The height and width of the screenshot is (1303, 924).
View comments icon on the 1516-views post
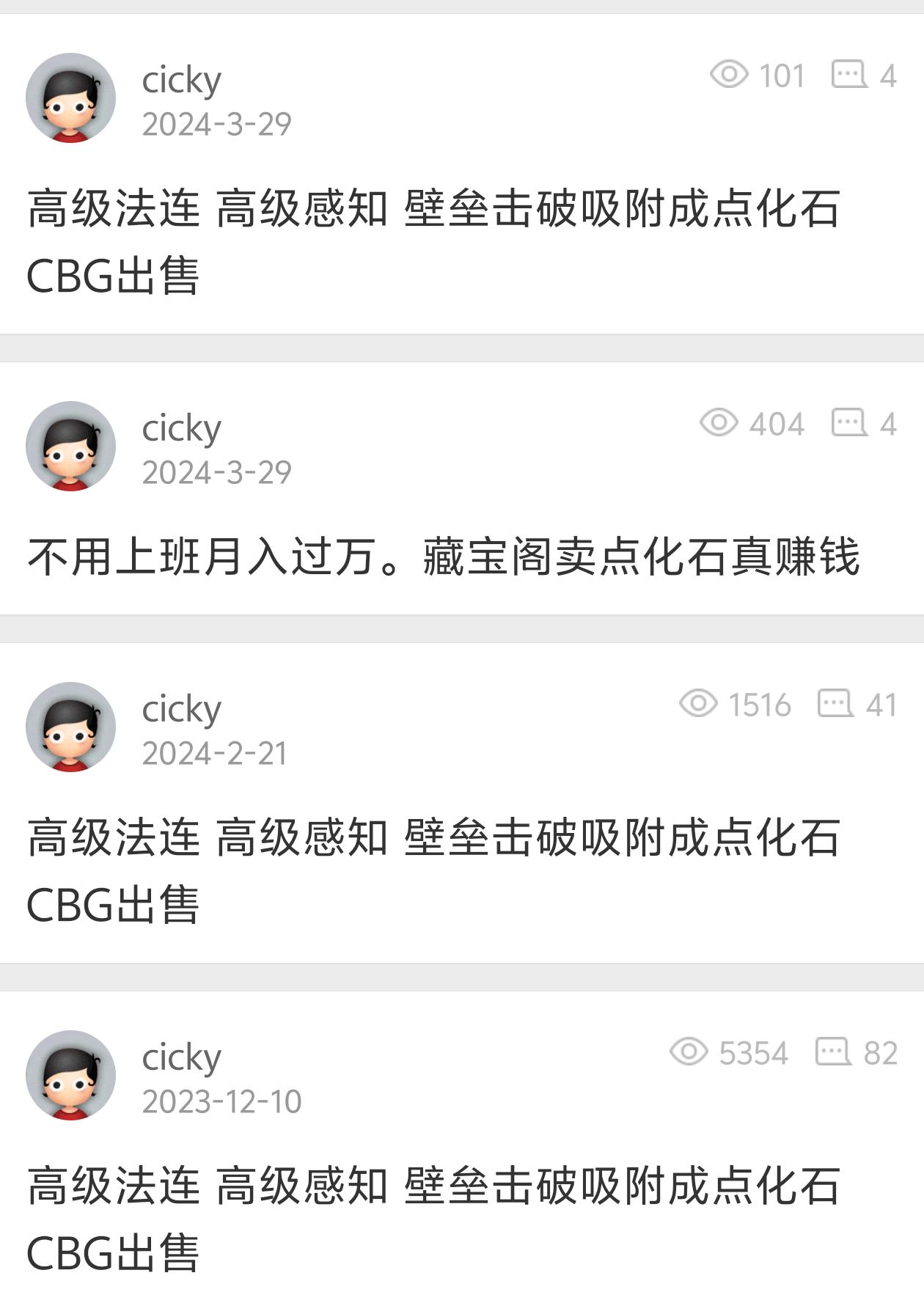(835, 704)
